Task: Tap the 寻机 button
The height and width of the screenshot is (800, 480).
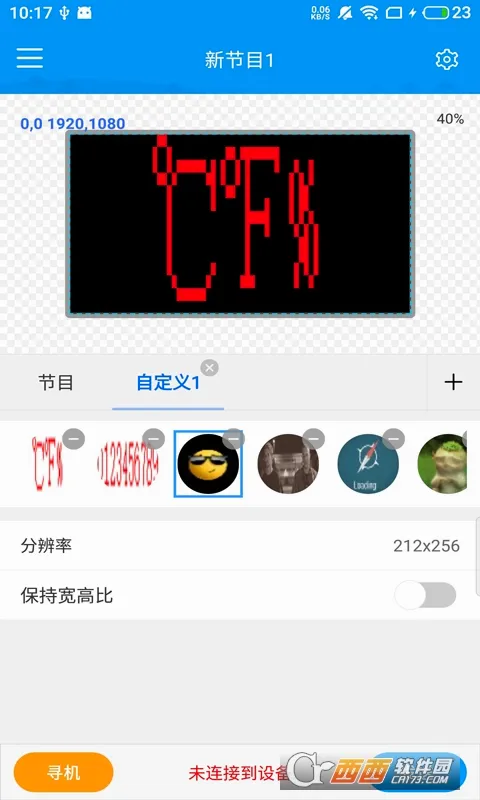Action: pos(64,772)
